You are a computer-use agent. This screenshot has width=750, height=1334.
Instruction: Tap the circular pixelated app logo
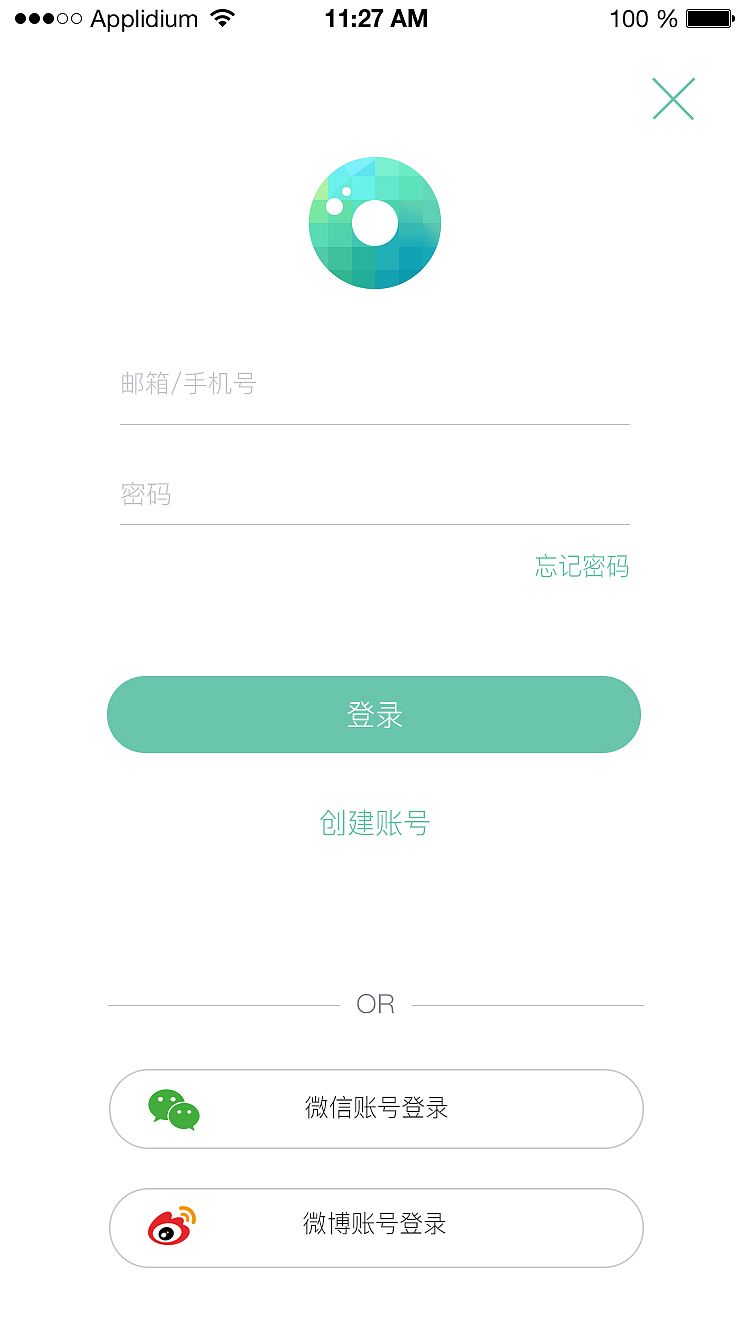point(375,223)
